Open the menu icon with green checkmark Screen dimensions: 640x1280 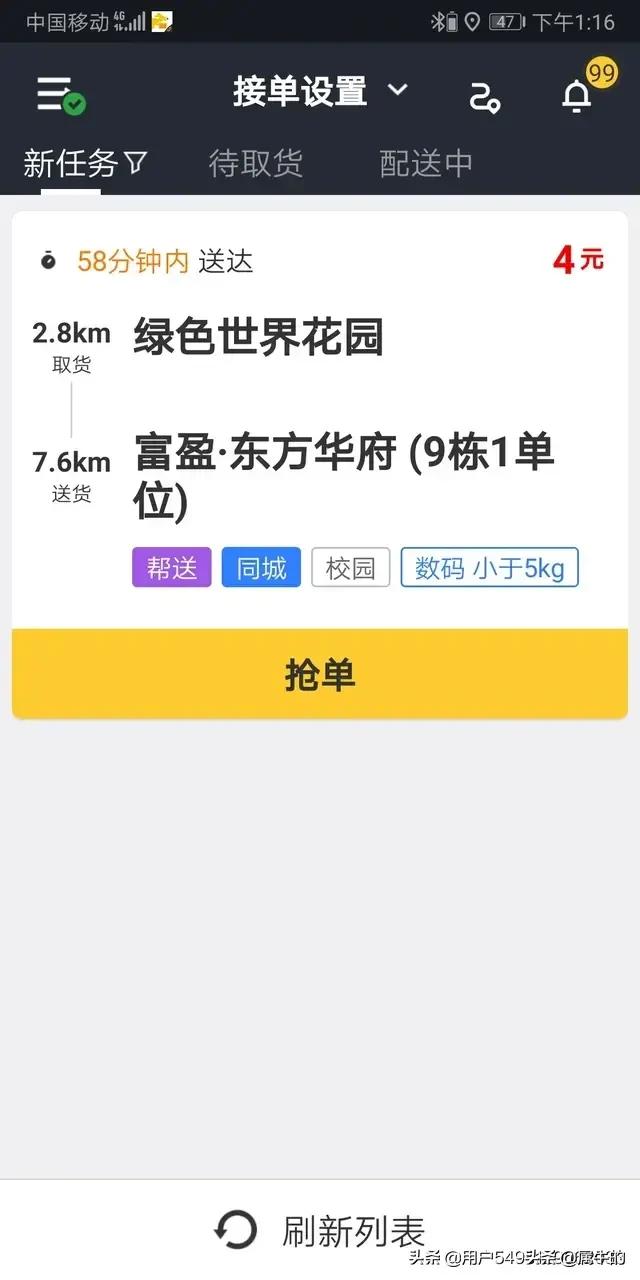tap(60, 94)
